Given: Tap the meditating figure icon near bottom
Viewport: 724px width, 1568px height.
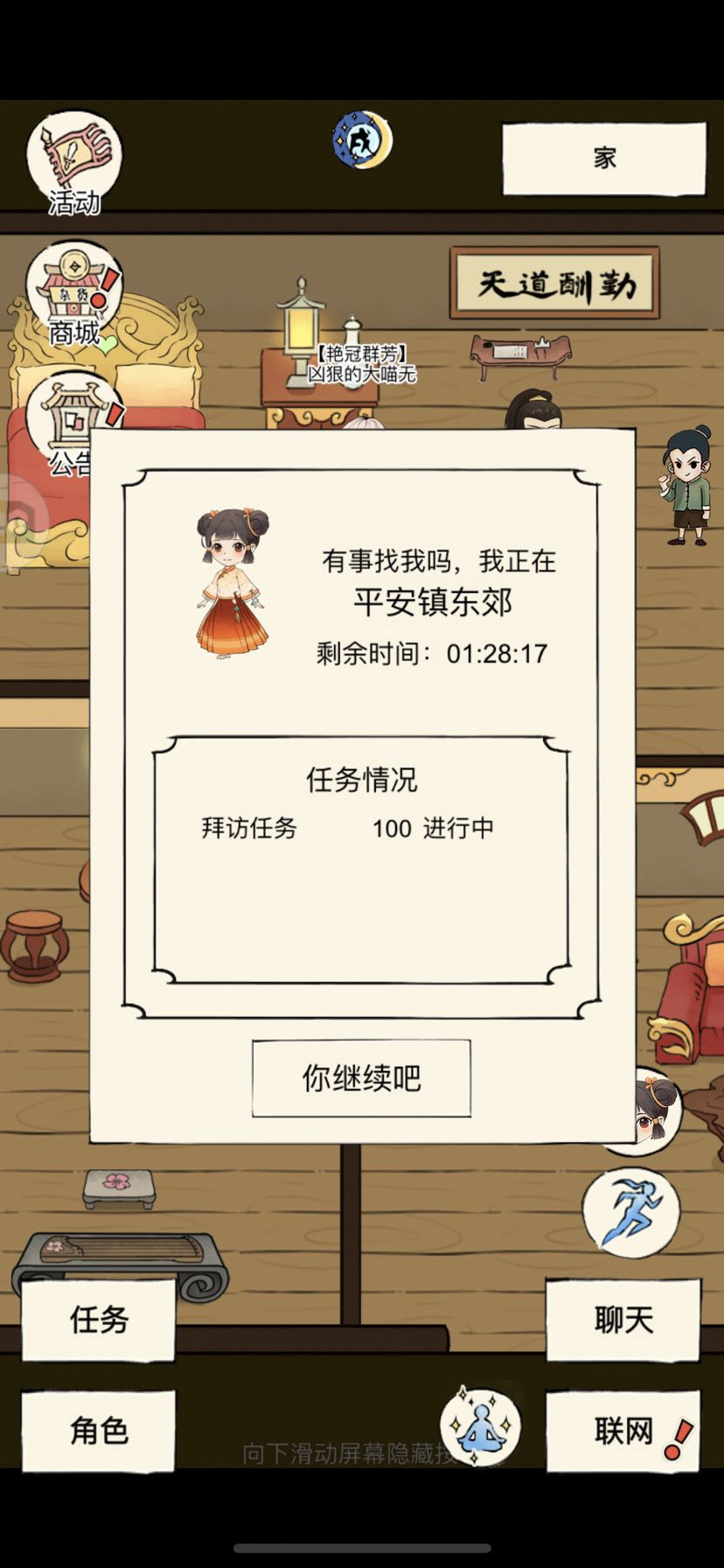Looking at the screenshot, I should (479, 1426).
